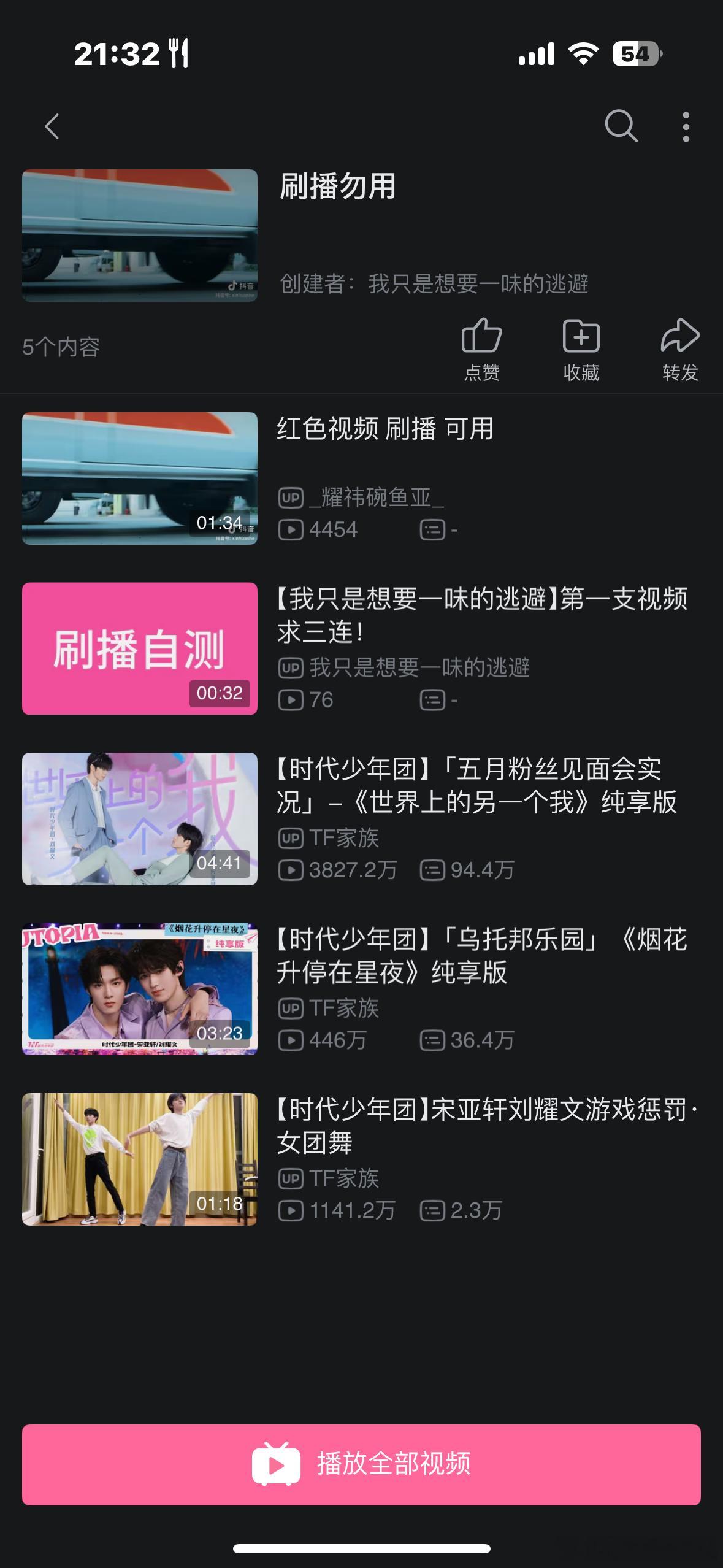Open the 第一支视频 求三连 video
Viewport: 723px width, 1568px height.
(x=482, y=615)
